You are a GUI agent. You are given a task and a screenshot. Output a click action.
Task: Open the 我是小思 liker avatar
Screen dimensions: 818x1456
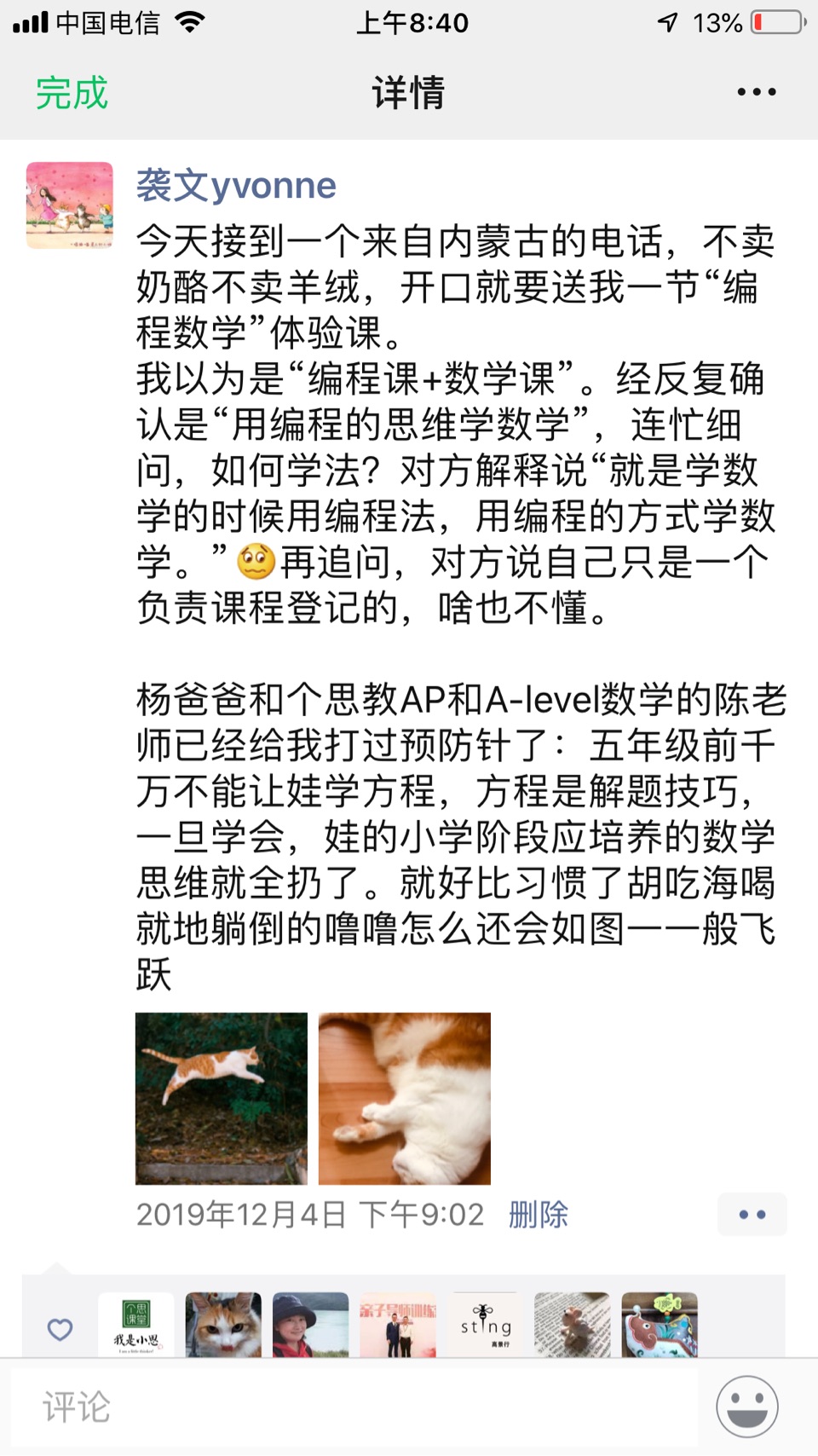[136, 1325]
